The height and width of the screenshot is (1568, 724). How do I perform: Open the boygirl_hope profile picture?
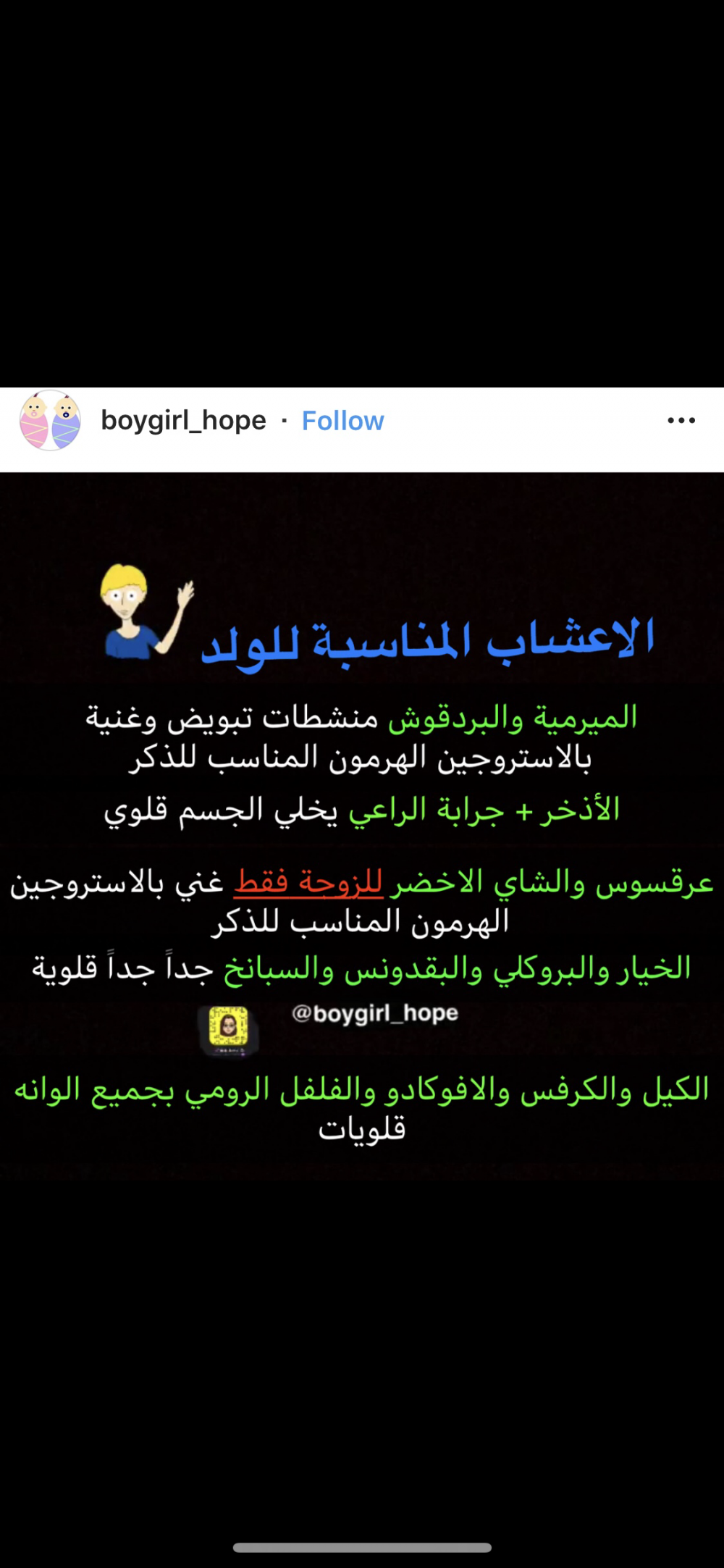(x=50, y=421)
